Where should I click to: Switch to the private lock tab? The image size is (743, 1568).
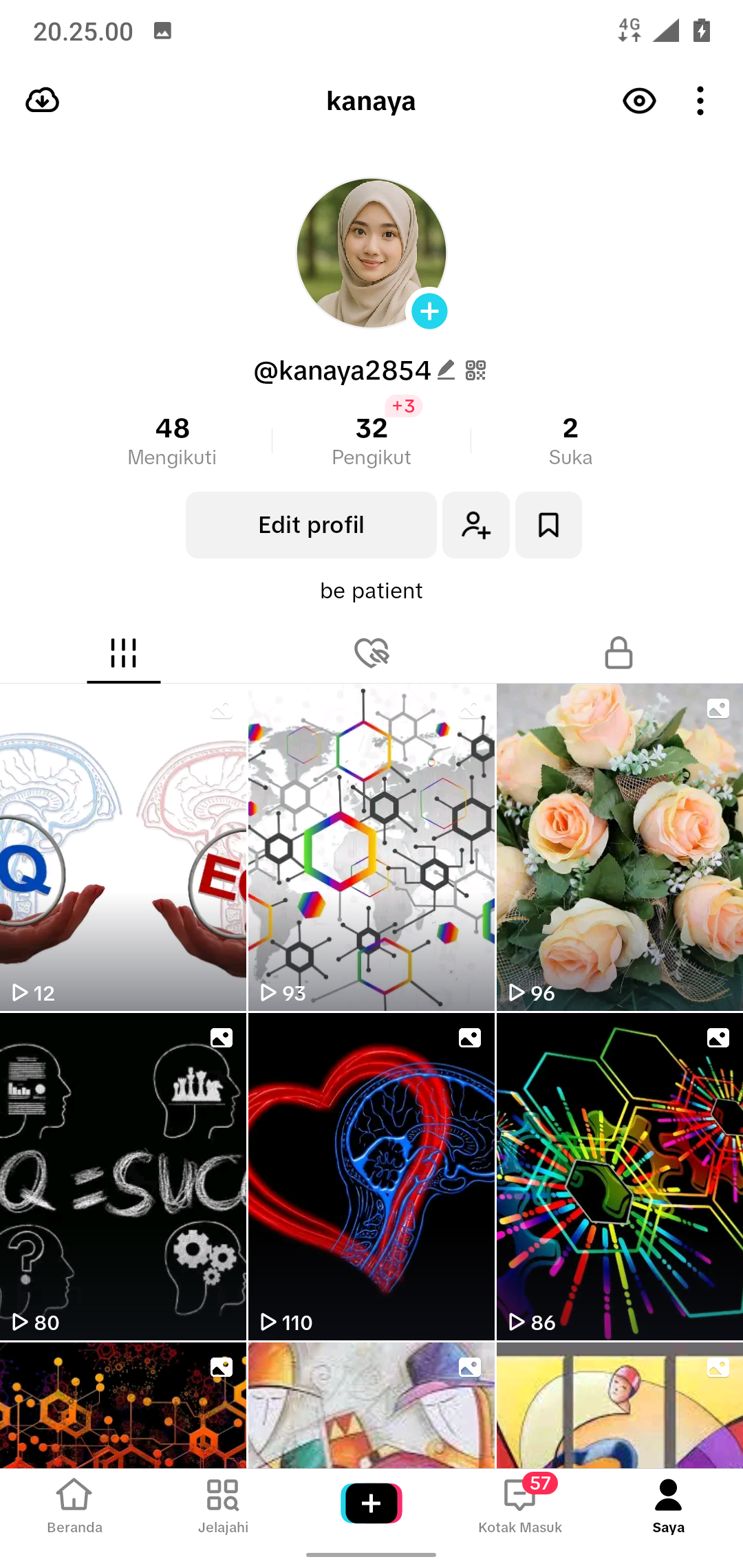pyautogui.click(x=618, y=653)
